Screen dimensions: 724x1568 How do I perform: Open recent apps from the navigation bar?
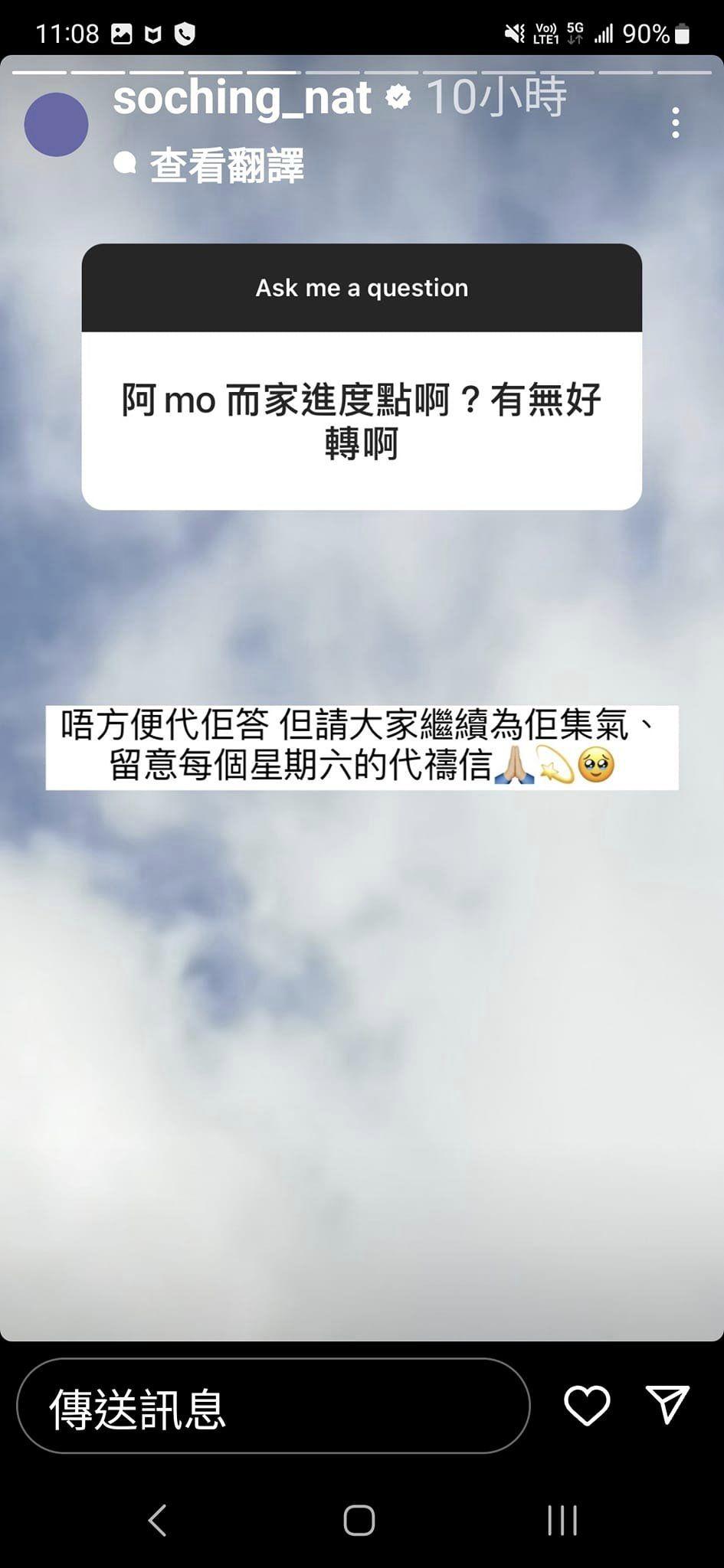pyautogui.click(x=562, y=1521)
